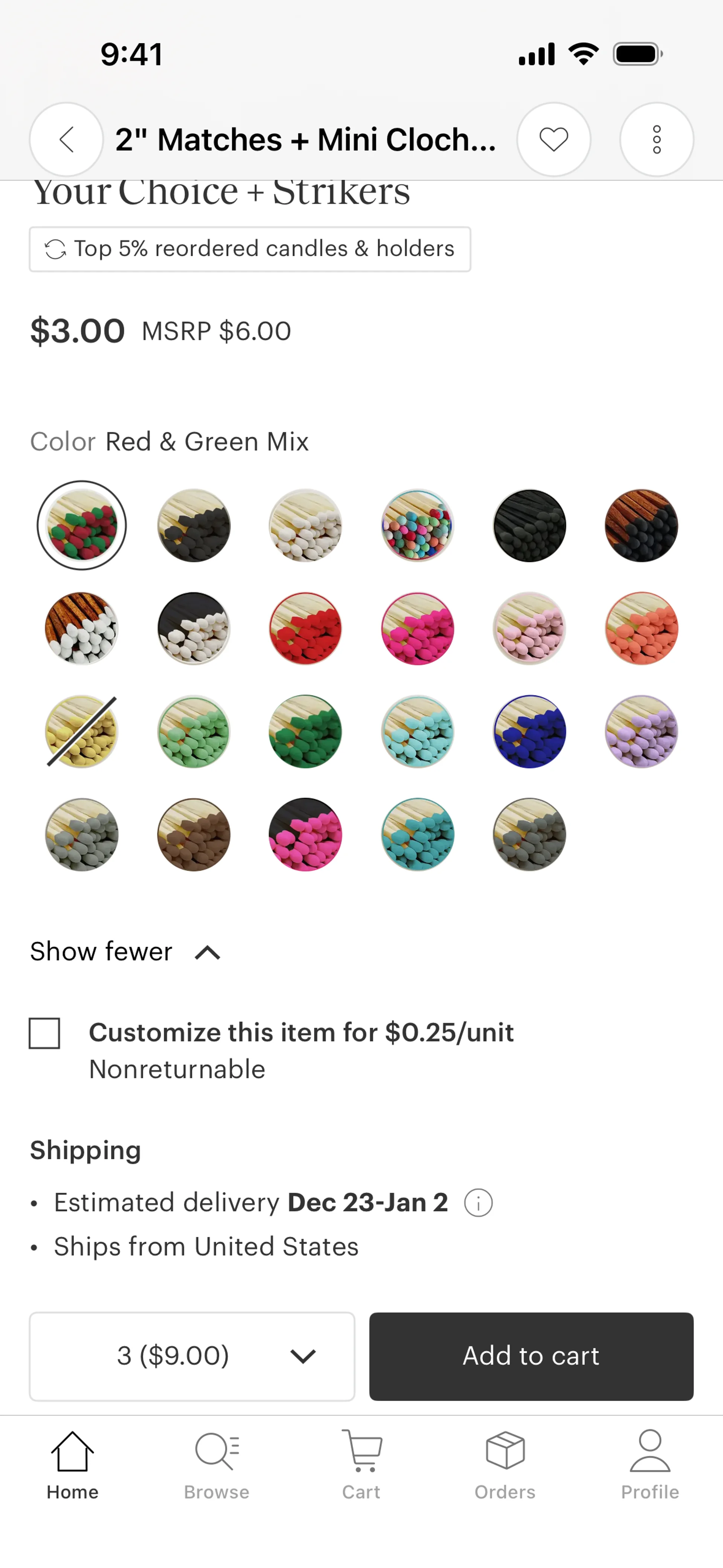Save item with the heart icon
Image resolution: width=723 pixels, height=1568 pixels.
(x=553, y=139)
